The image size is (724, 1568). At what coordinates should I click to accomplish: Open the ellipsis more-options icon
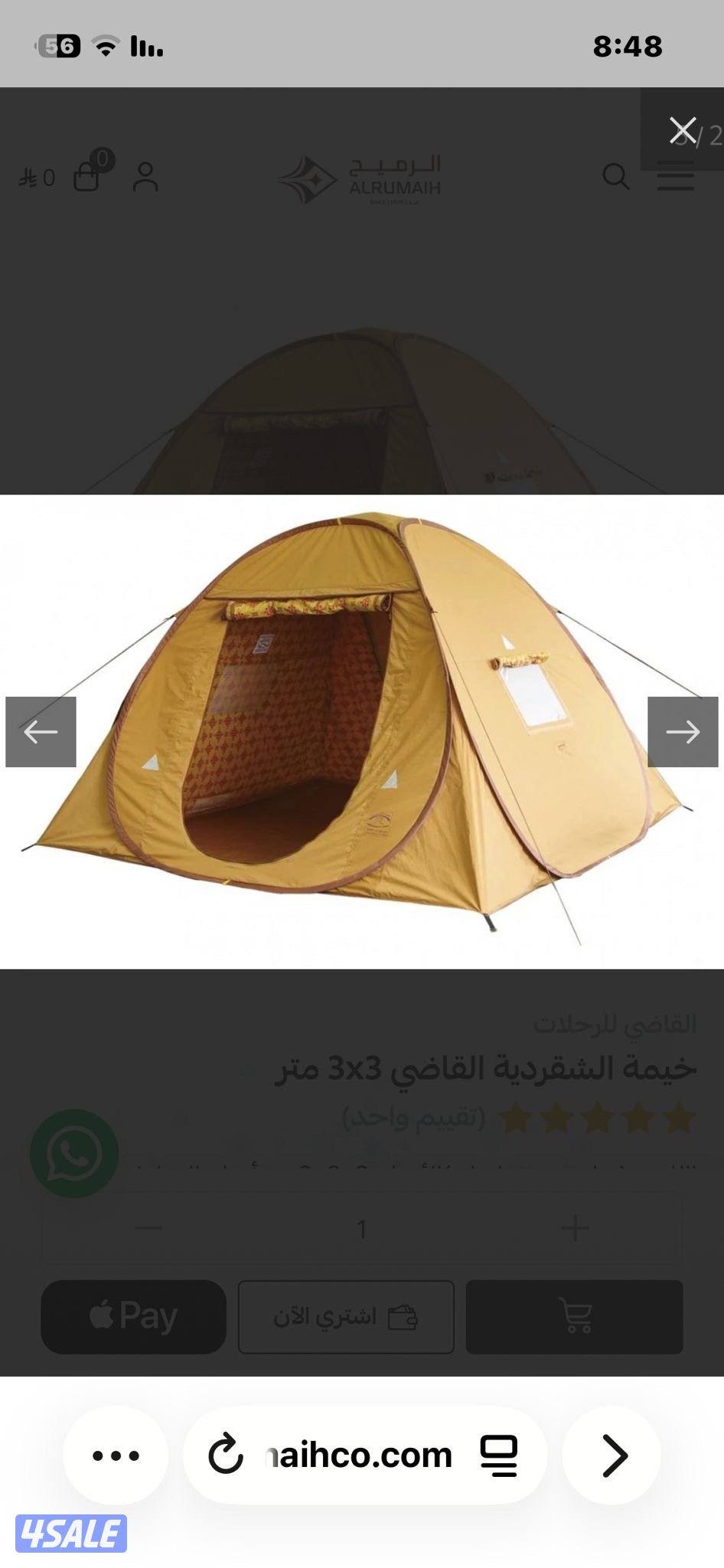[113, 1454]
